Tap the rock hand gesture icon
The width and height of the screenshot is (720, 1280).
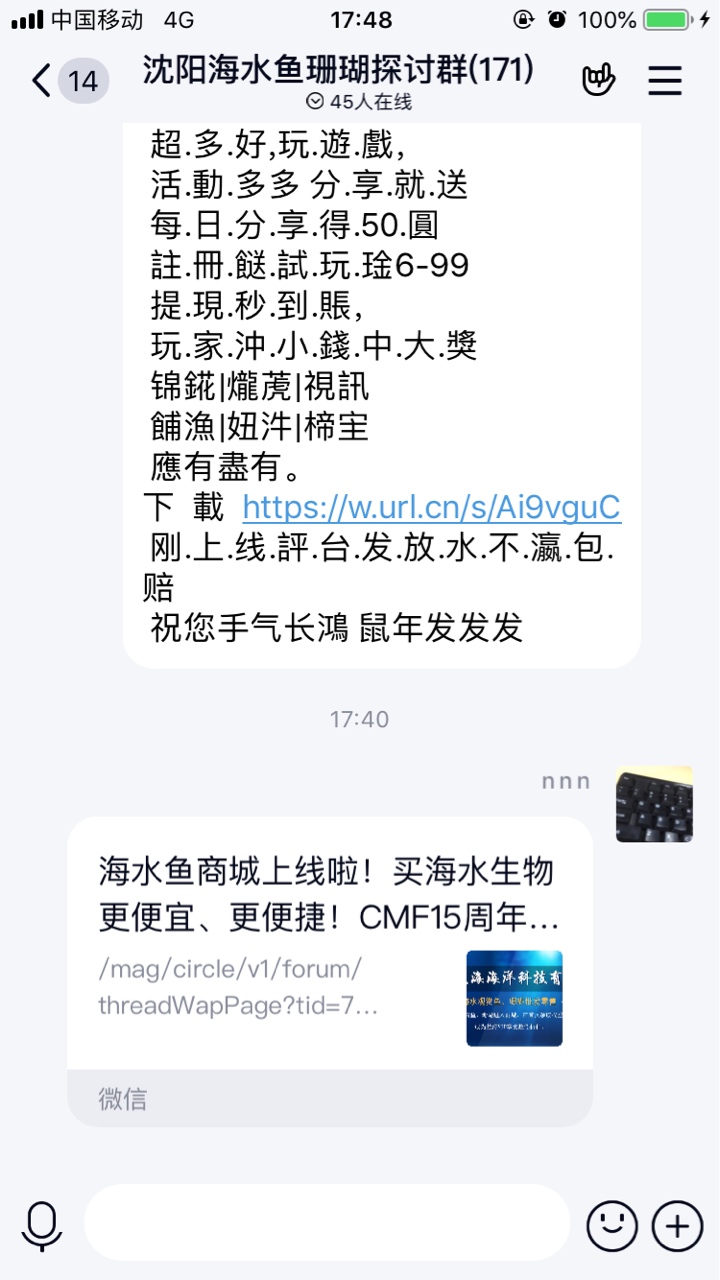598,81
